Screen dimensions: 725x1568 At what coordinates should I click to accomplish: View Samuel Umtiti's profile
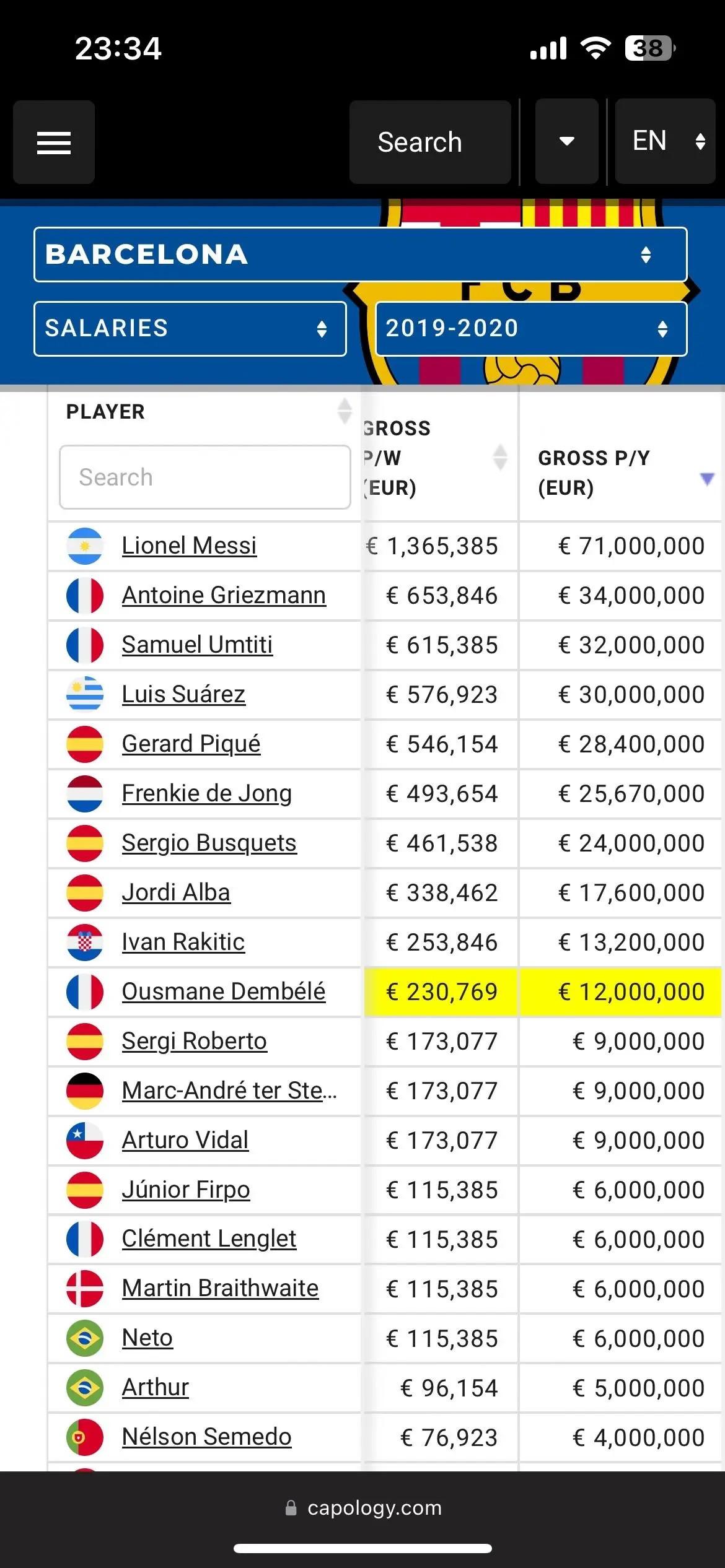coord(197,645)
